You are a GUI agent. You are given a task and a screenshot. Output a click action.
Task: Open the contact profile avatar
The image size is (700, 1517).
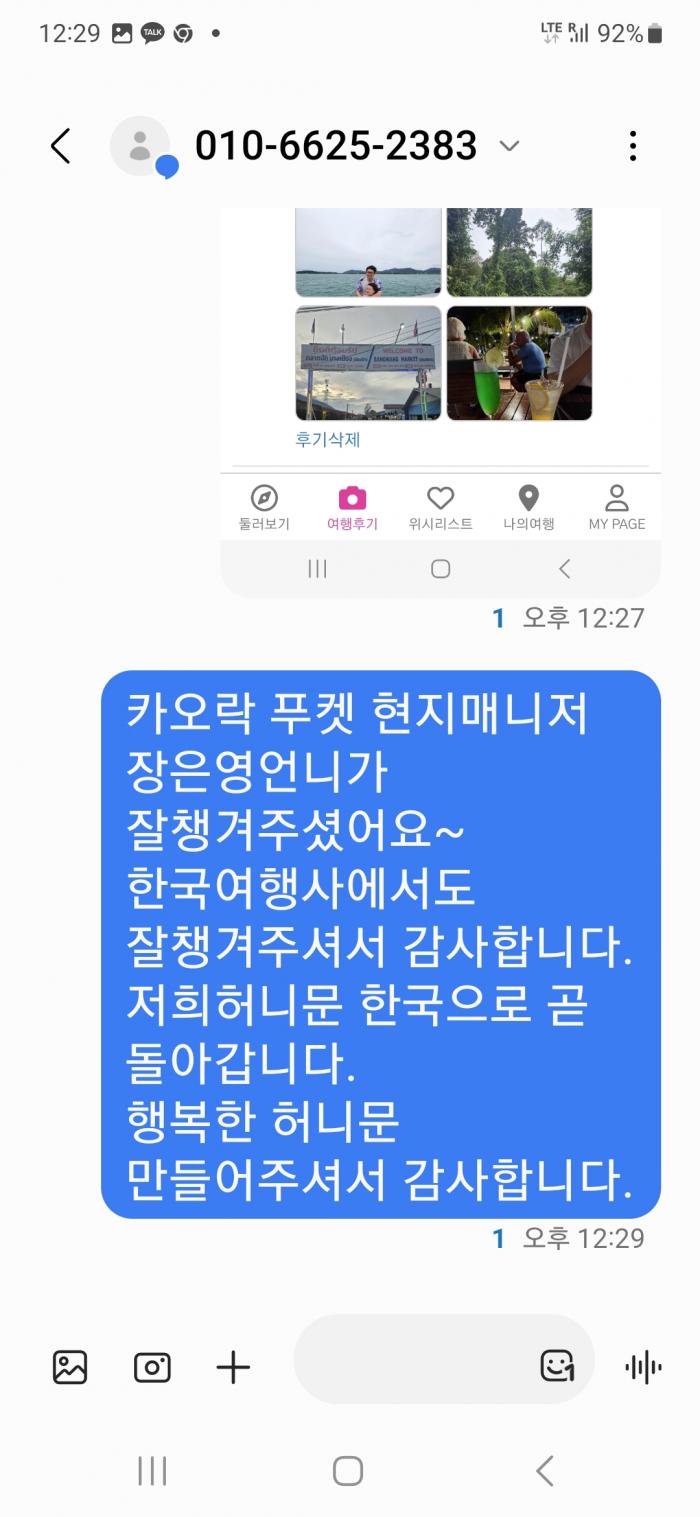tap(141, 146)
